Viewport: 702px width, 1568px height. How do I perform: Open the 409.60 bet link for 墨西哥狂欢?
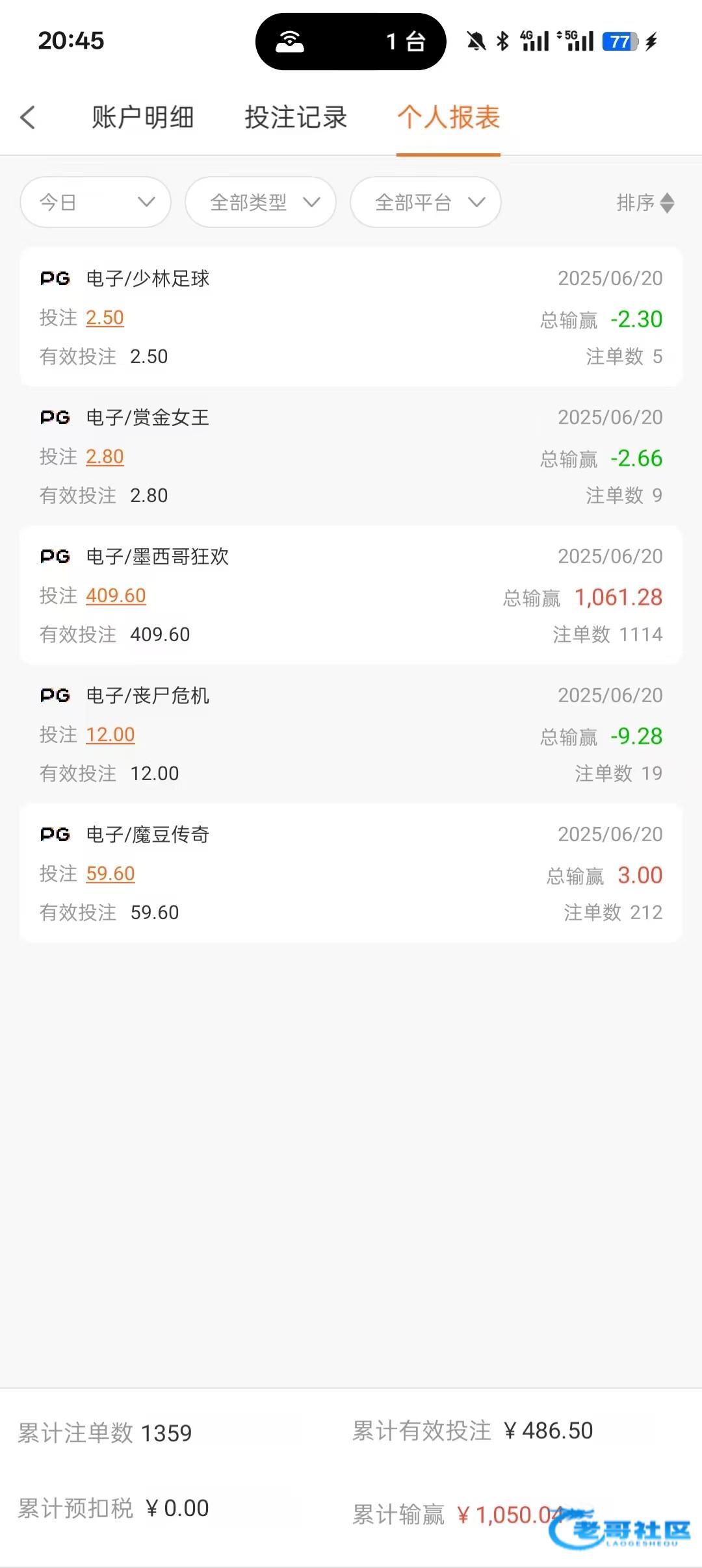point(116,596)
